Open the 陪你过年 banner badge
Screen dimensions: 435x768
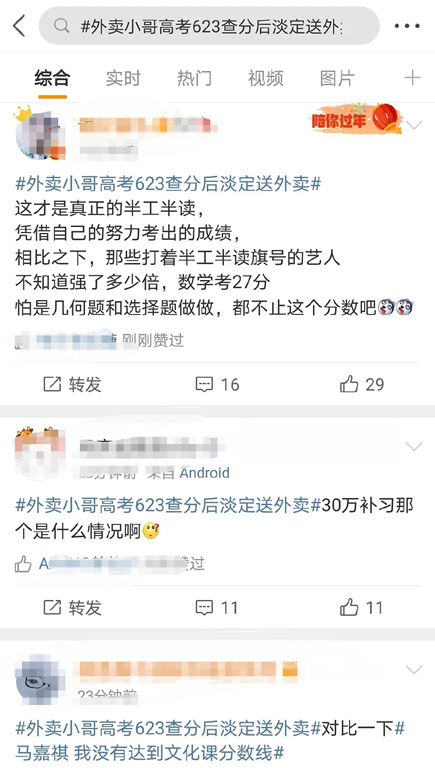coord(356,119)
